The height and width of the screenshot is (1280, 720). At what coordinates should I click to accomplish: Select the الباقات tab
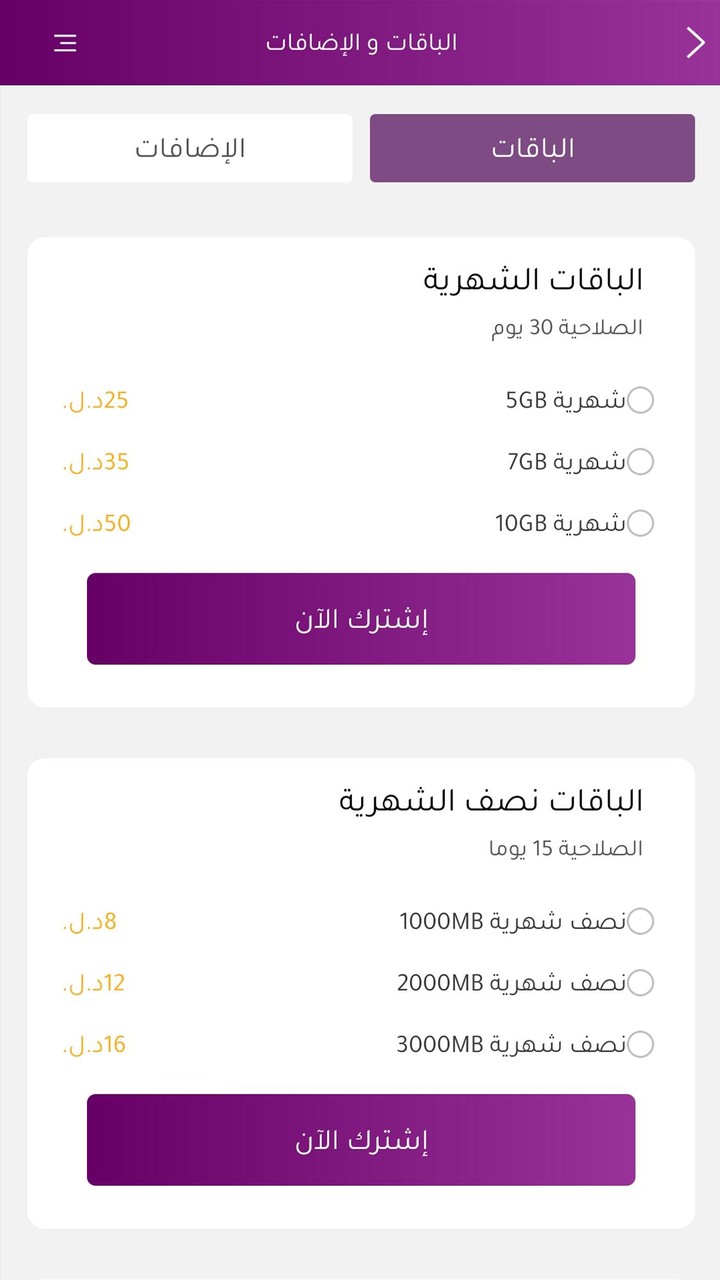click(532, 149)
